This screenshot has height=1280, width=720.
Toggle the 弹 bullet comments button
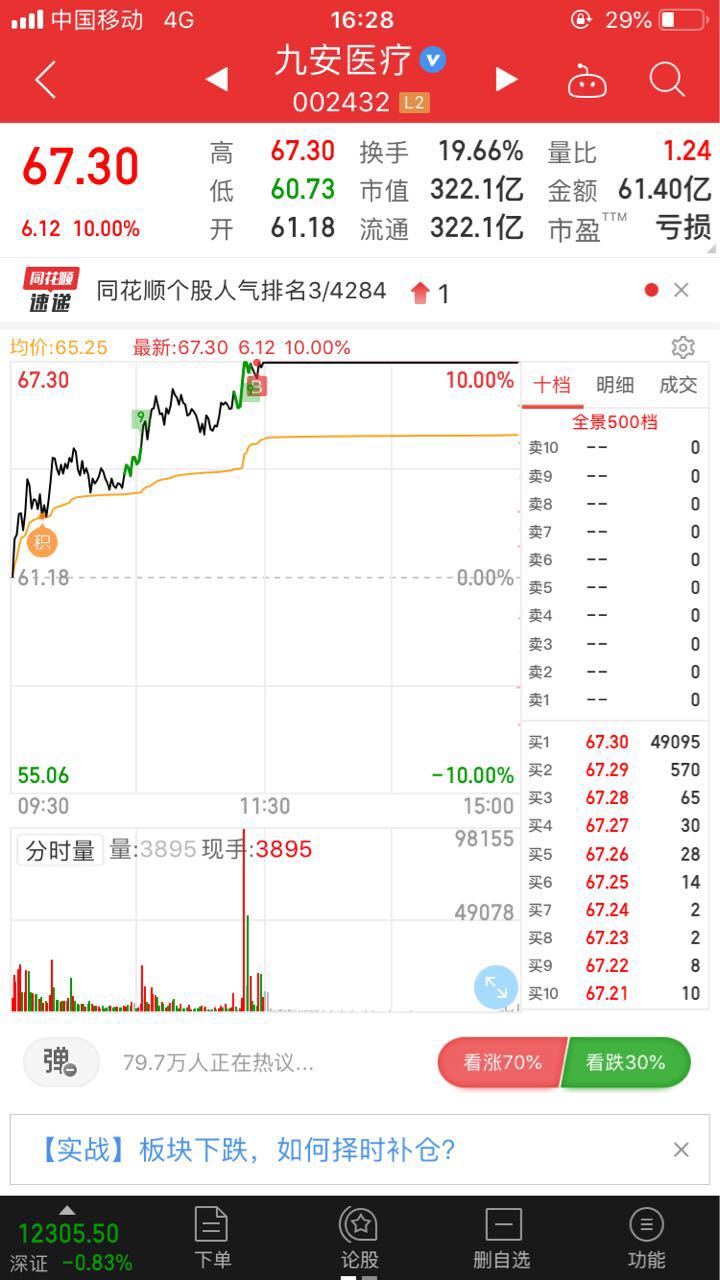61,1061
